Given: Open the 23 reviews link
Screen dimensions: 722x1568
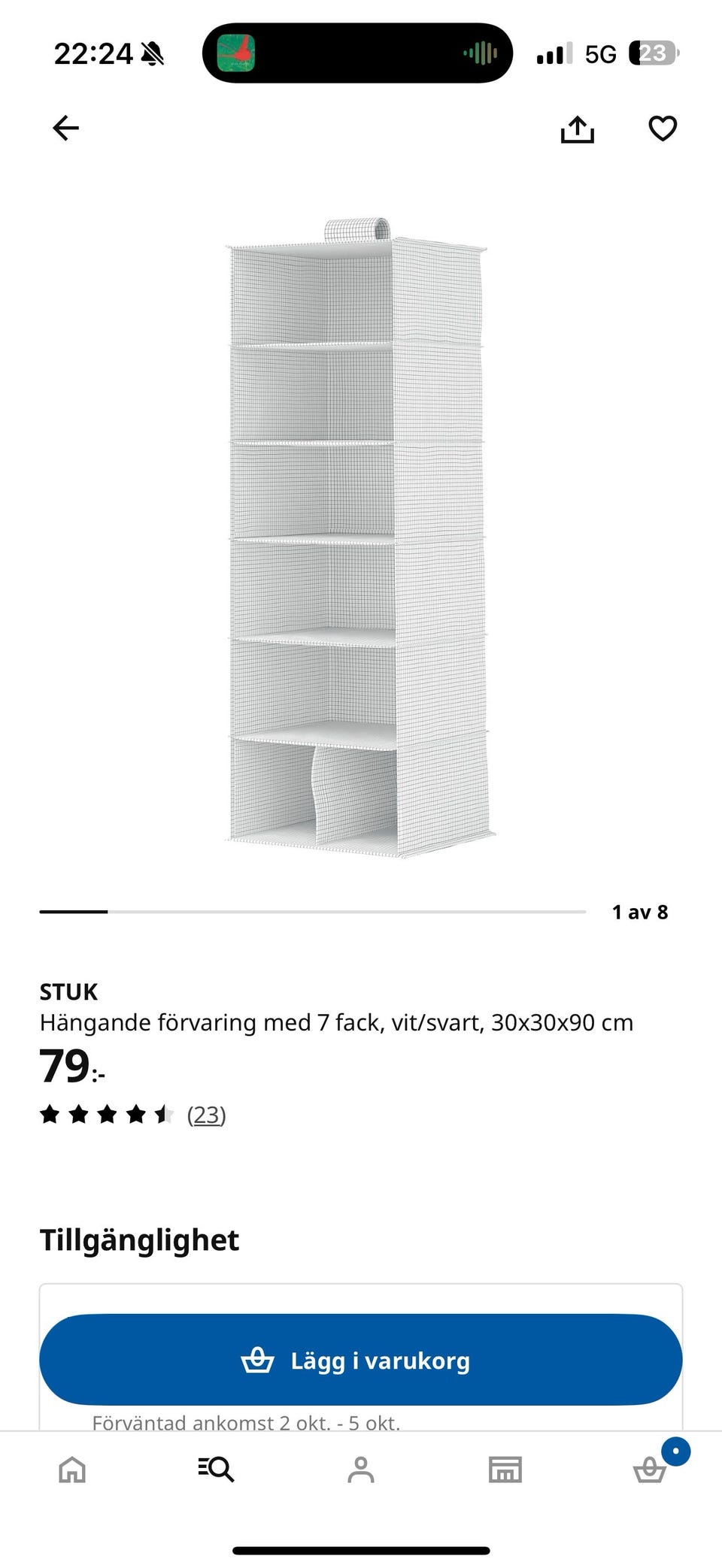Looking at the screenshot, I should pyautogui.click(x=207, y=1115).
